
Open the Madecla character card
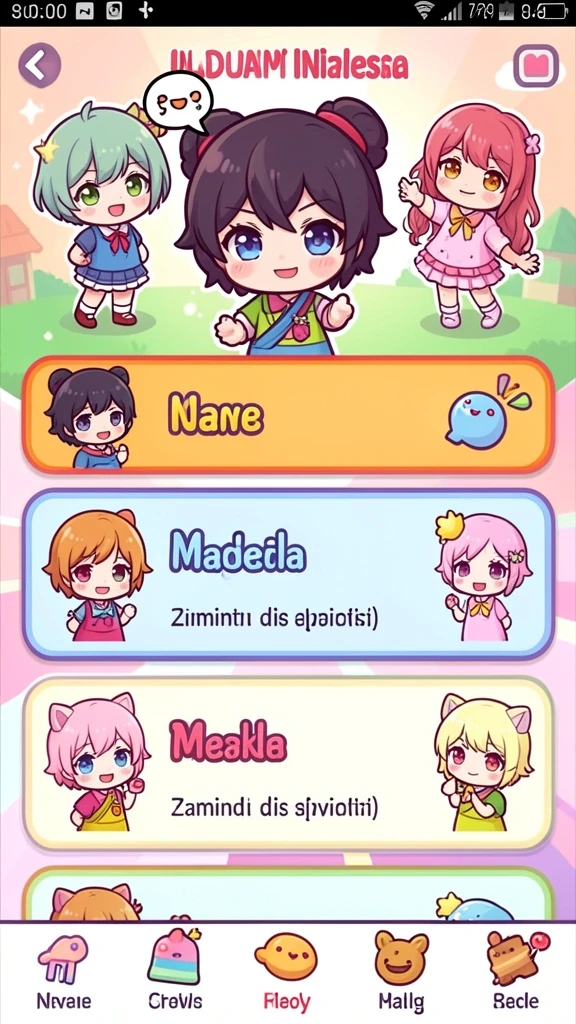coord(288,575)
